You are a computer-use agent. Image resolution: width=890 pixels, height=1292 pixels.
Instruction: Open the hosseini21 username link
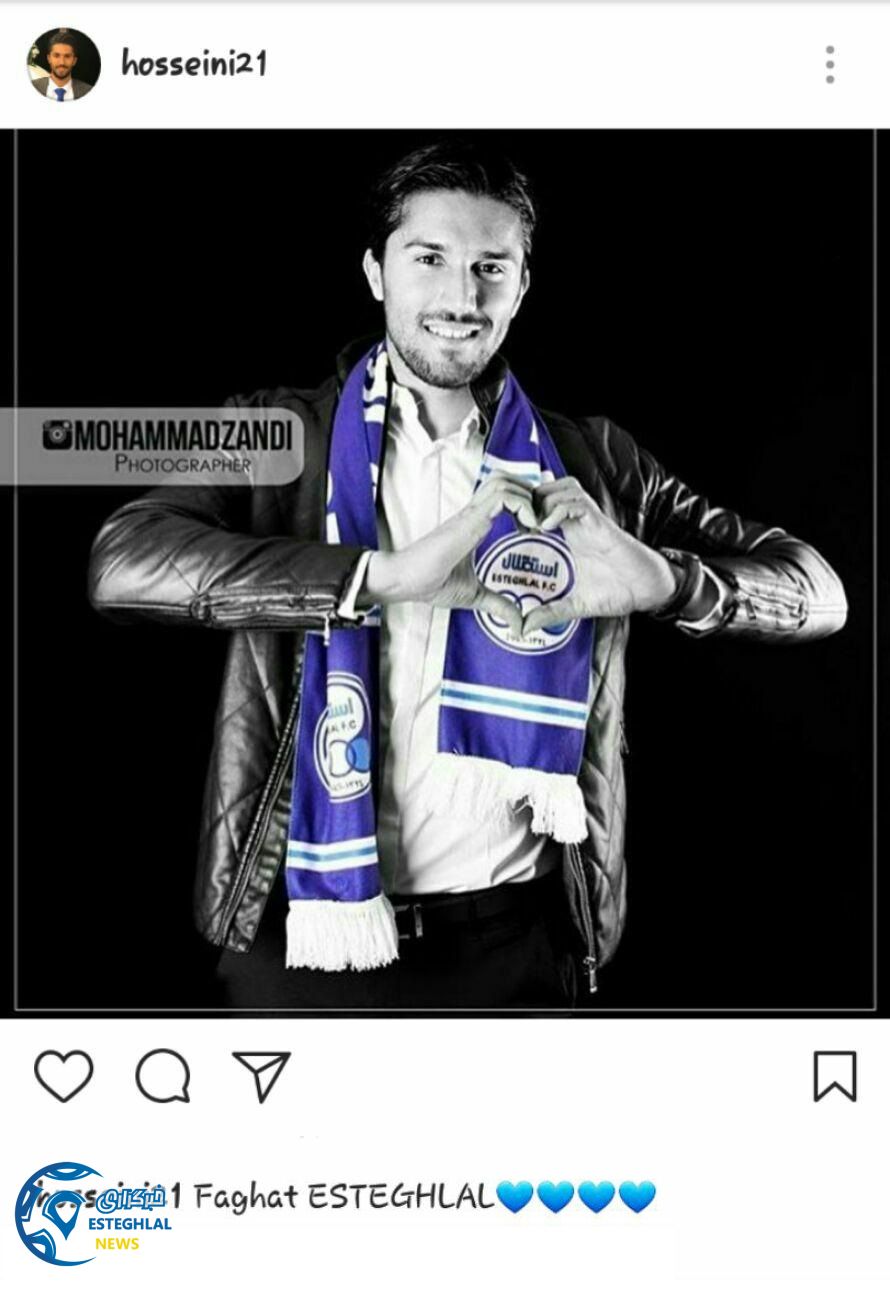[194, 64]
